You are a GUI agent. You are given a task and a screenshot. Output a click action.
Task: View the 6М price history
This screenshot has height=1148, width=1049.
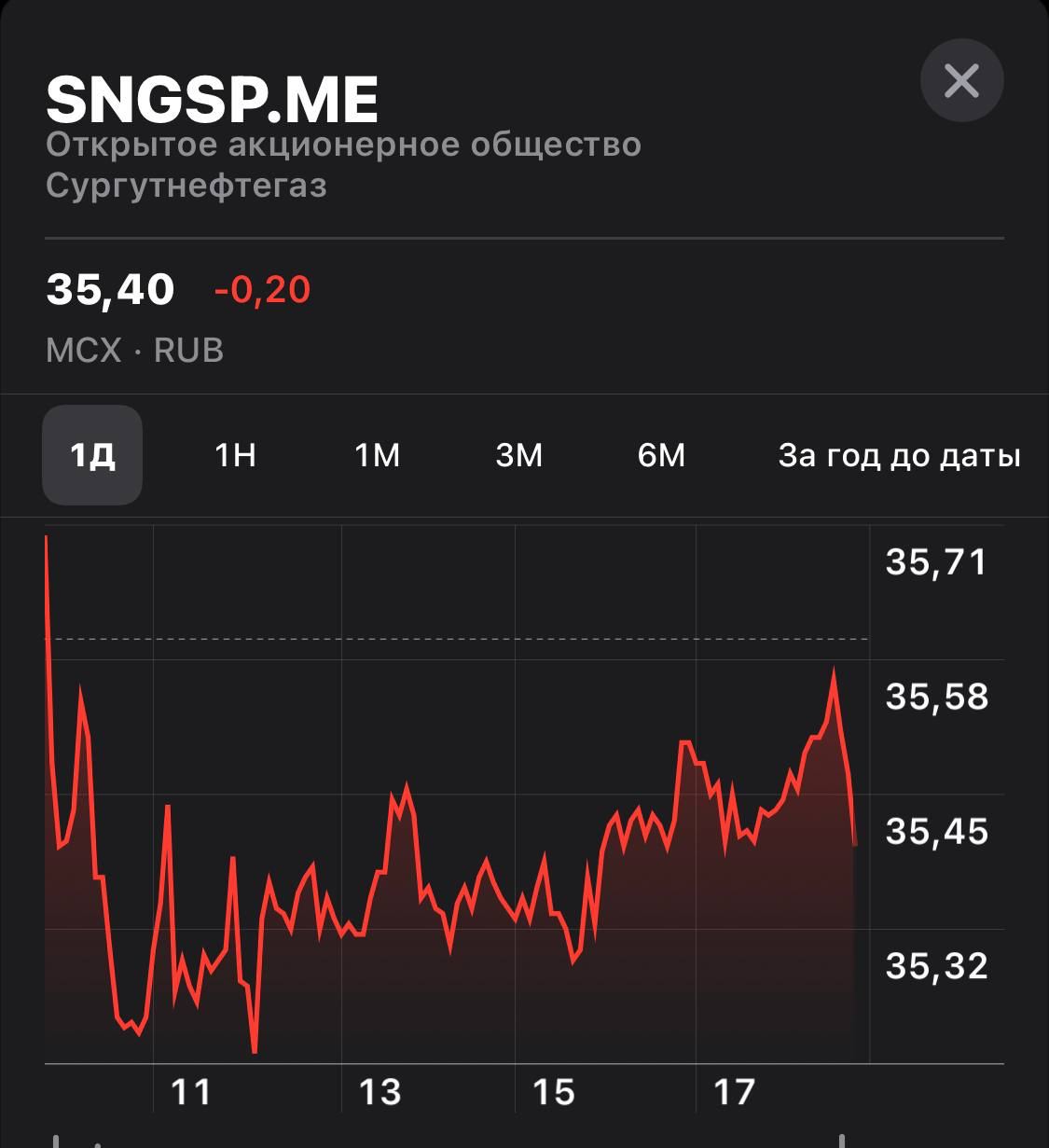pyautogui.click(x=661, y=455)
